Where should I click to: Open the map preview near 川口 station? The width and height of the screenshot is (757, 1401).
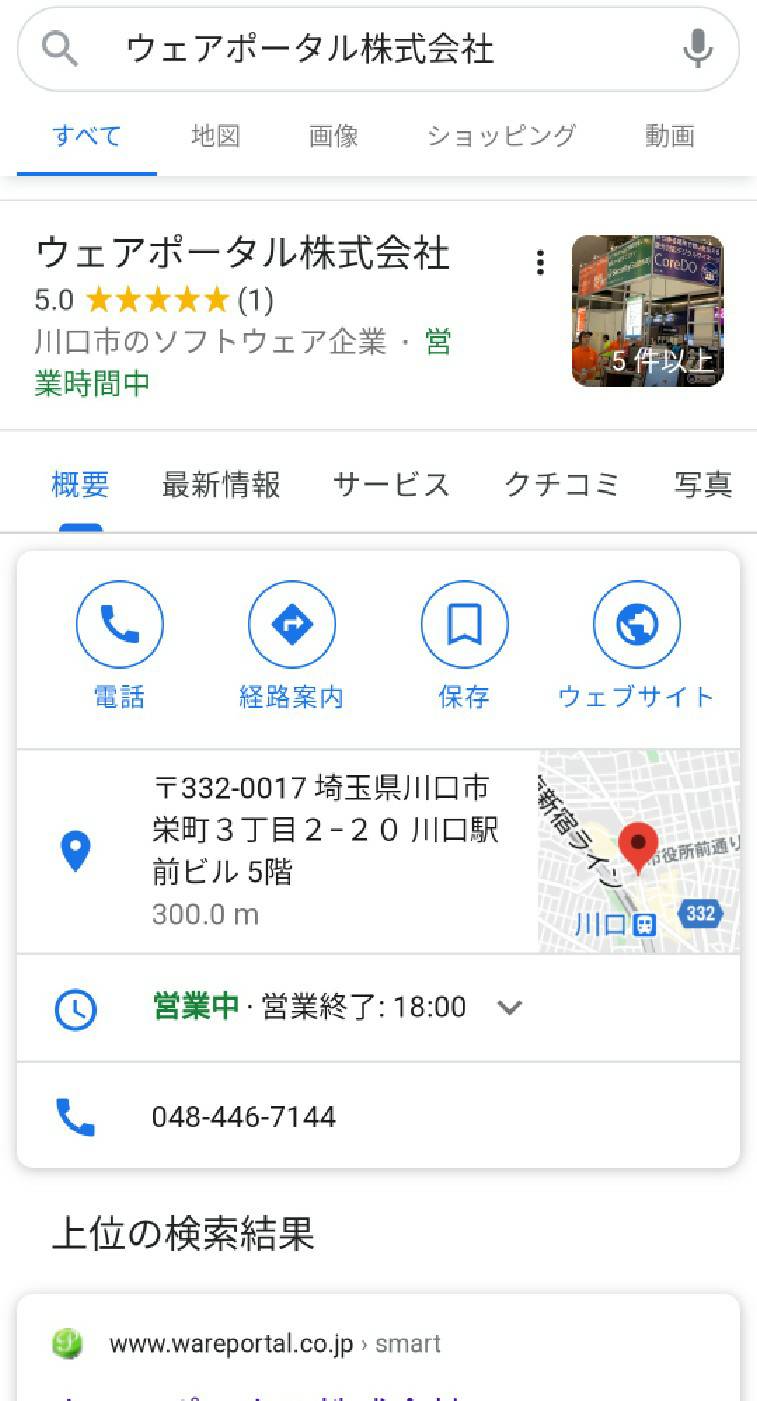pyautogui.click(x=639, y=851)
